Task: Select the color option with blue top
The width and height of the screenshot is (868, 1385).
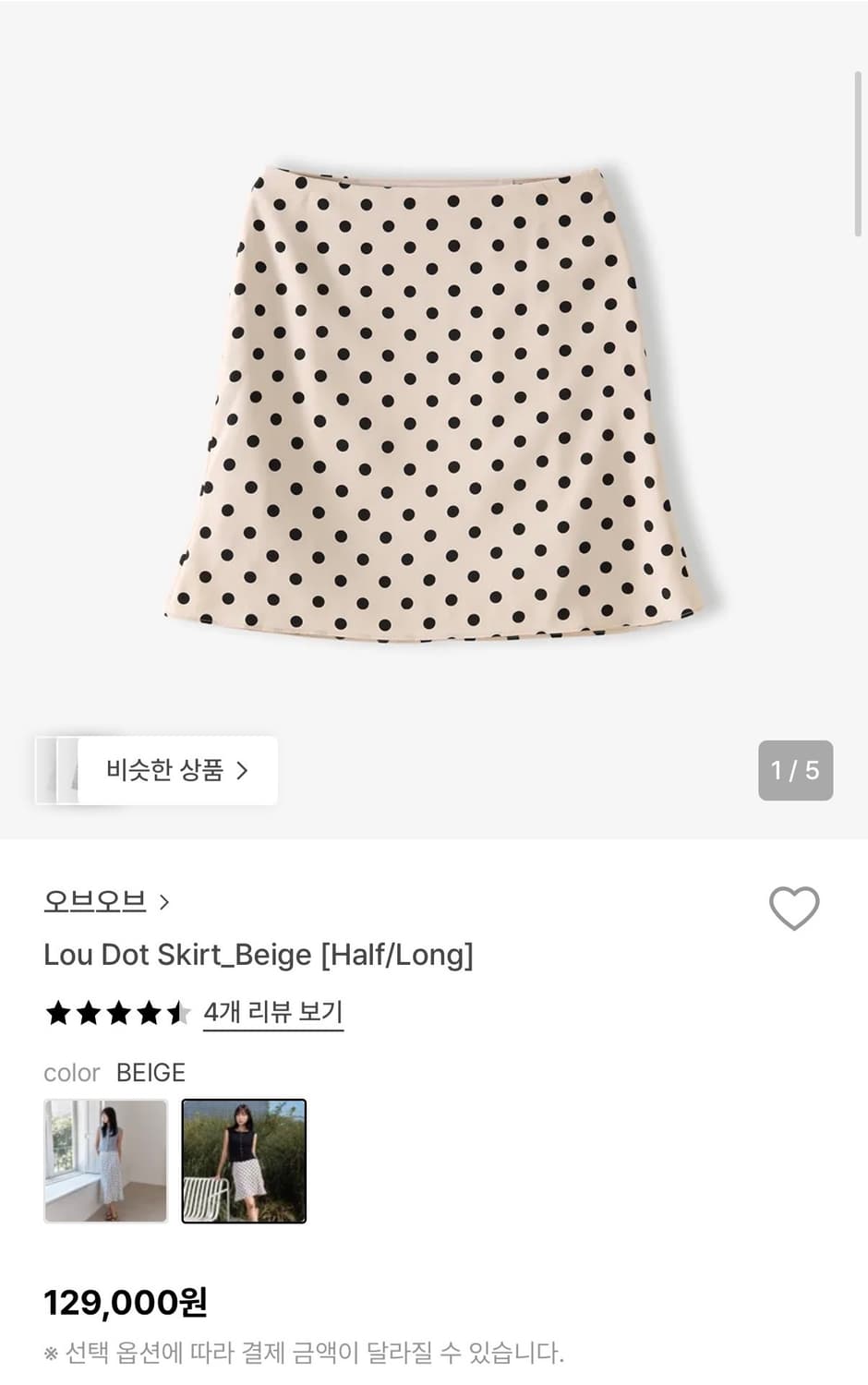Action: pos(106,1161)
